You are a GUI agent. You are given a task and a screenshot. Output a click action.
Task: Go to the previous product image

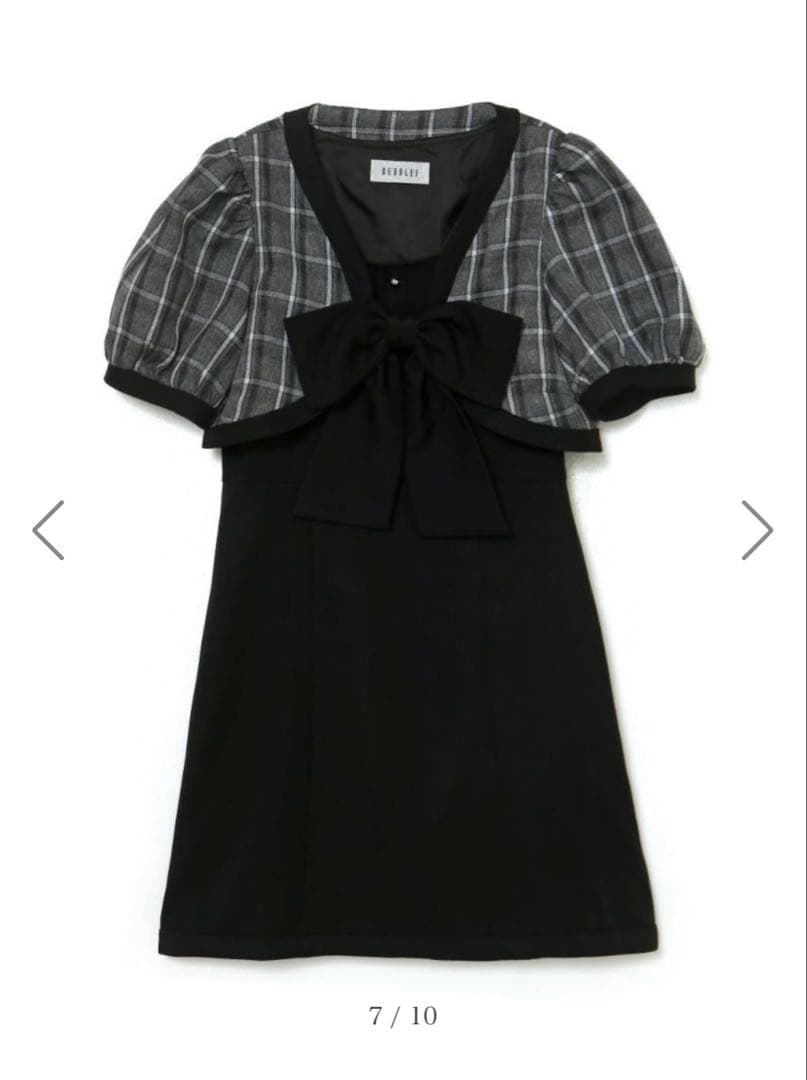(x=48, y=530)
